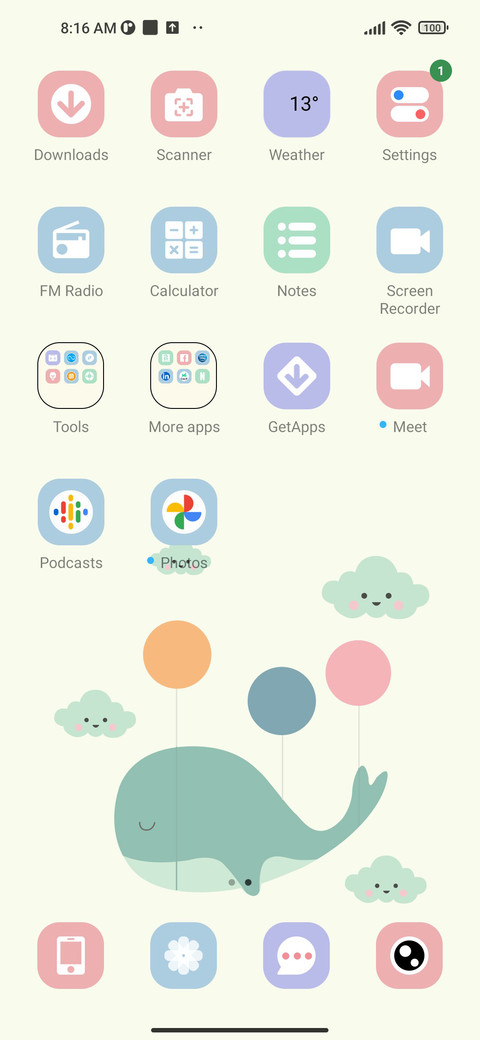Open the Gallery flower icon in the dock

point(184,956)
